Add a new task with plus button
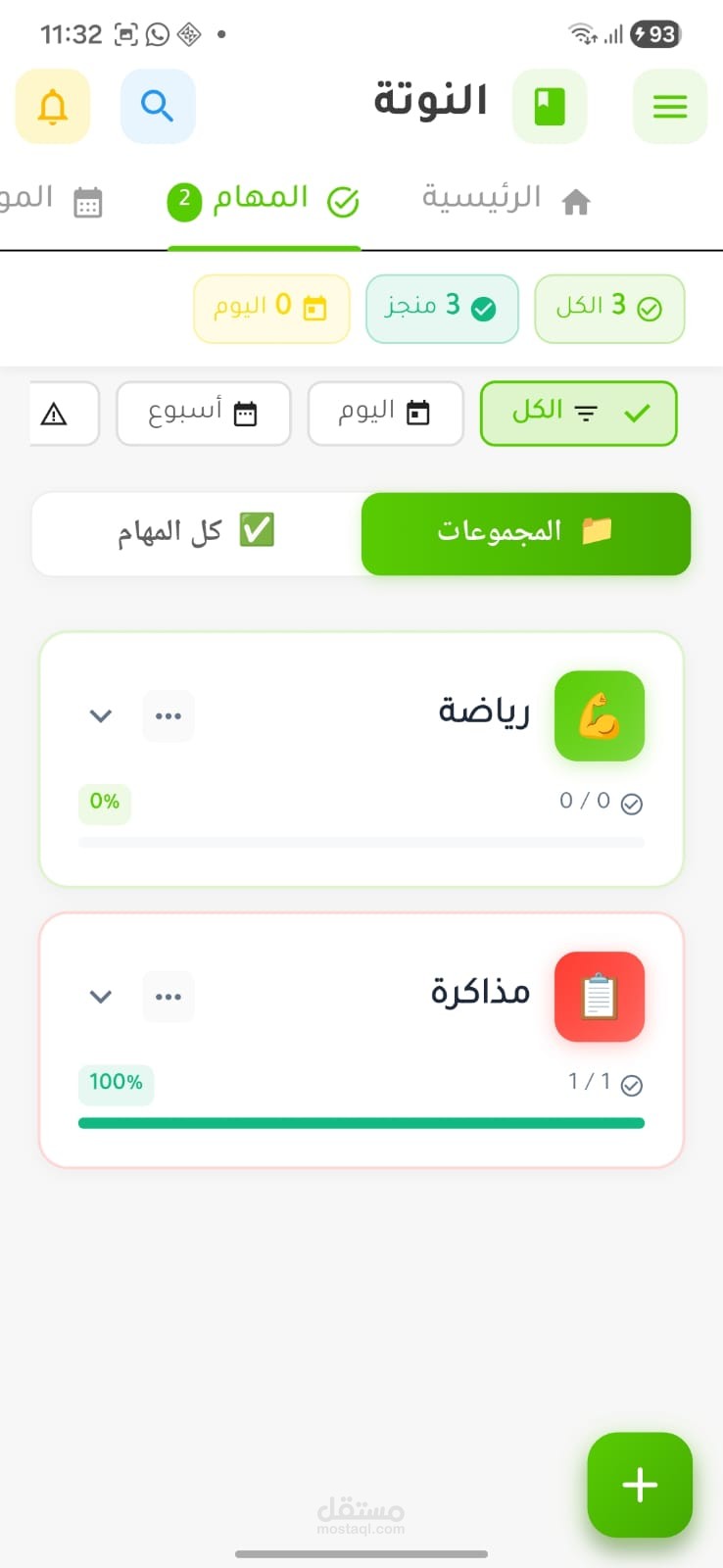Viewport: 723px width, 1568px height. pyautogui.click(x=640, y=1485)
